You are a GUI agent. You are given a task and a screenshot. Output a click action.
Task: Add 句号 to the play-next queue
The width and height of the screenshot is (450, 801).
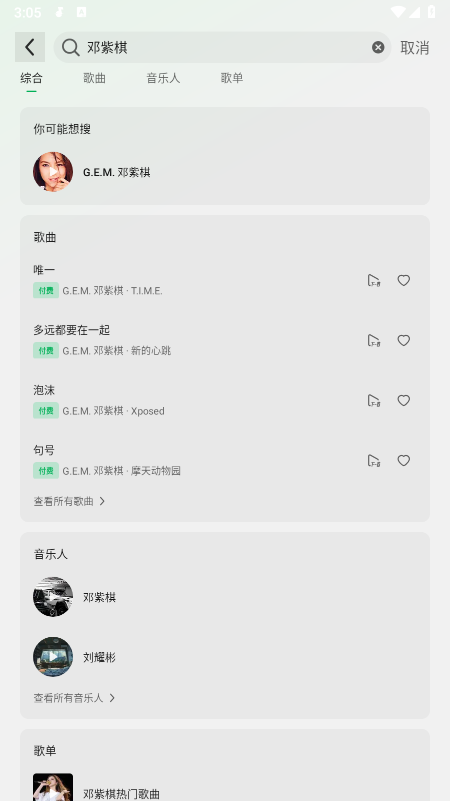coord(374,460)
